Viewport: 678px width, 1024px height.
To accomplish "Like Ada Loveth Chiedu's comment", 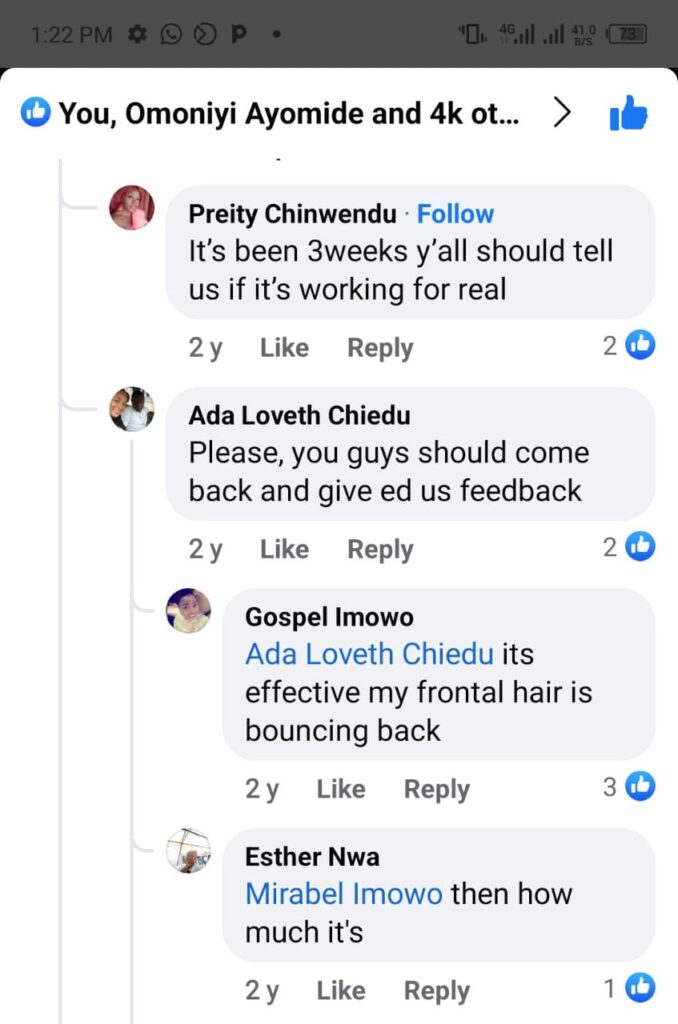I will pyautogui.click(x=284, y=549).
